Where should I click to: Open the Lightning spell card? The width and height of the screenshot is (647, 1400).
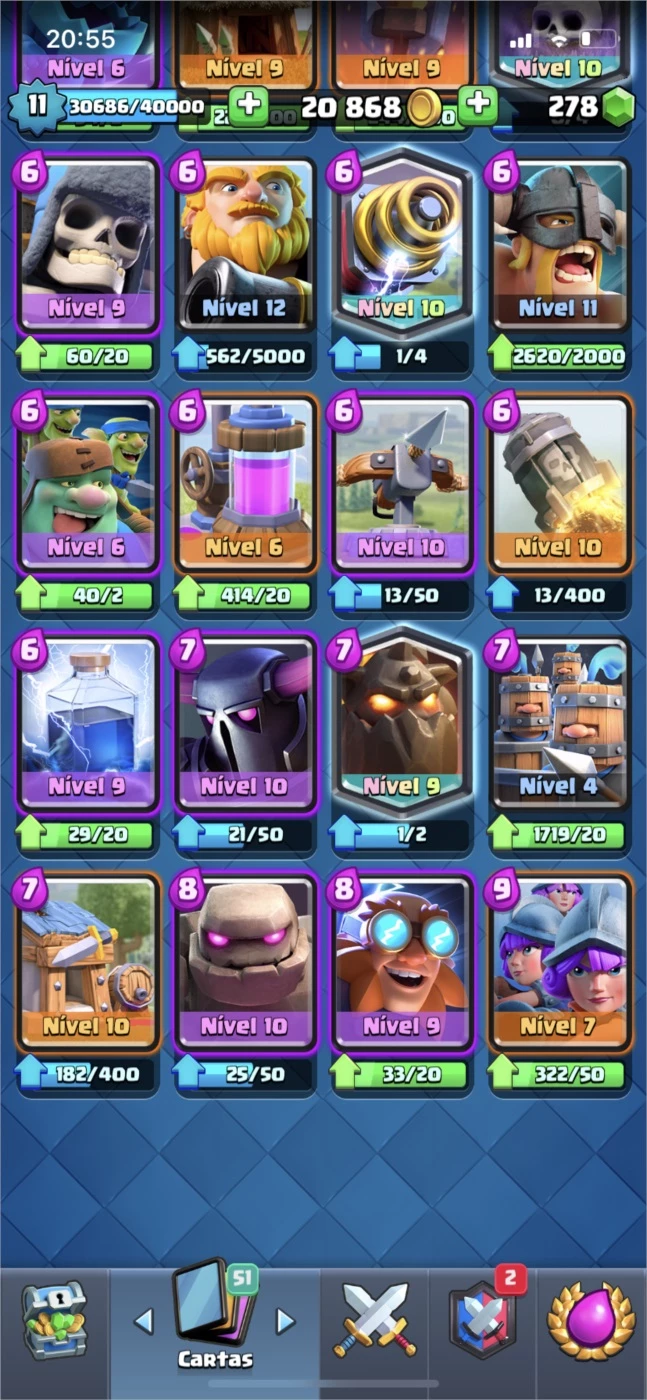(88, 723)
